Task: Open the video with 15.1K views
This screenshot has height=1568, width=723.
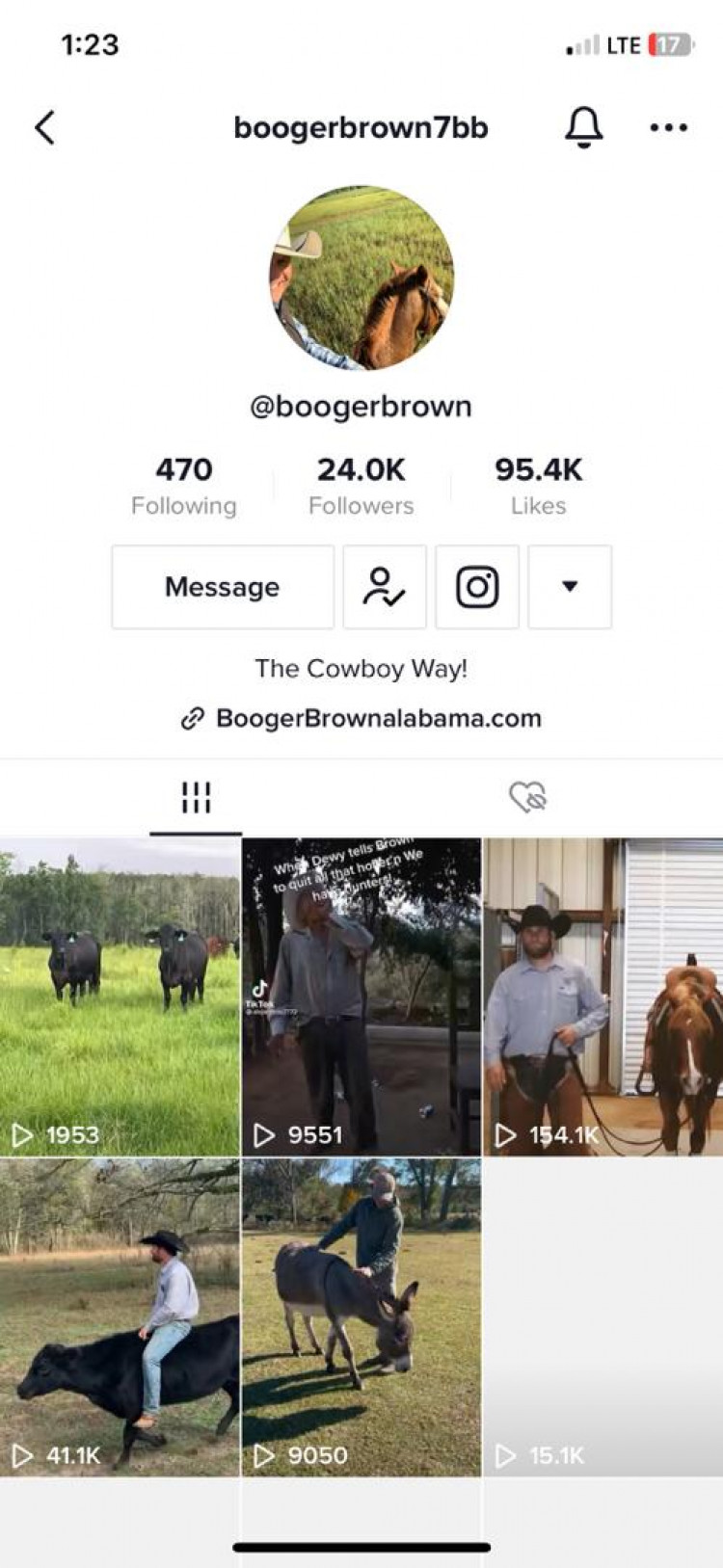Action: point(602,1317)
